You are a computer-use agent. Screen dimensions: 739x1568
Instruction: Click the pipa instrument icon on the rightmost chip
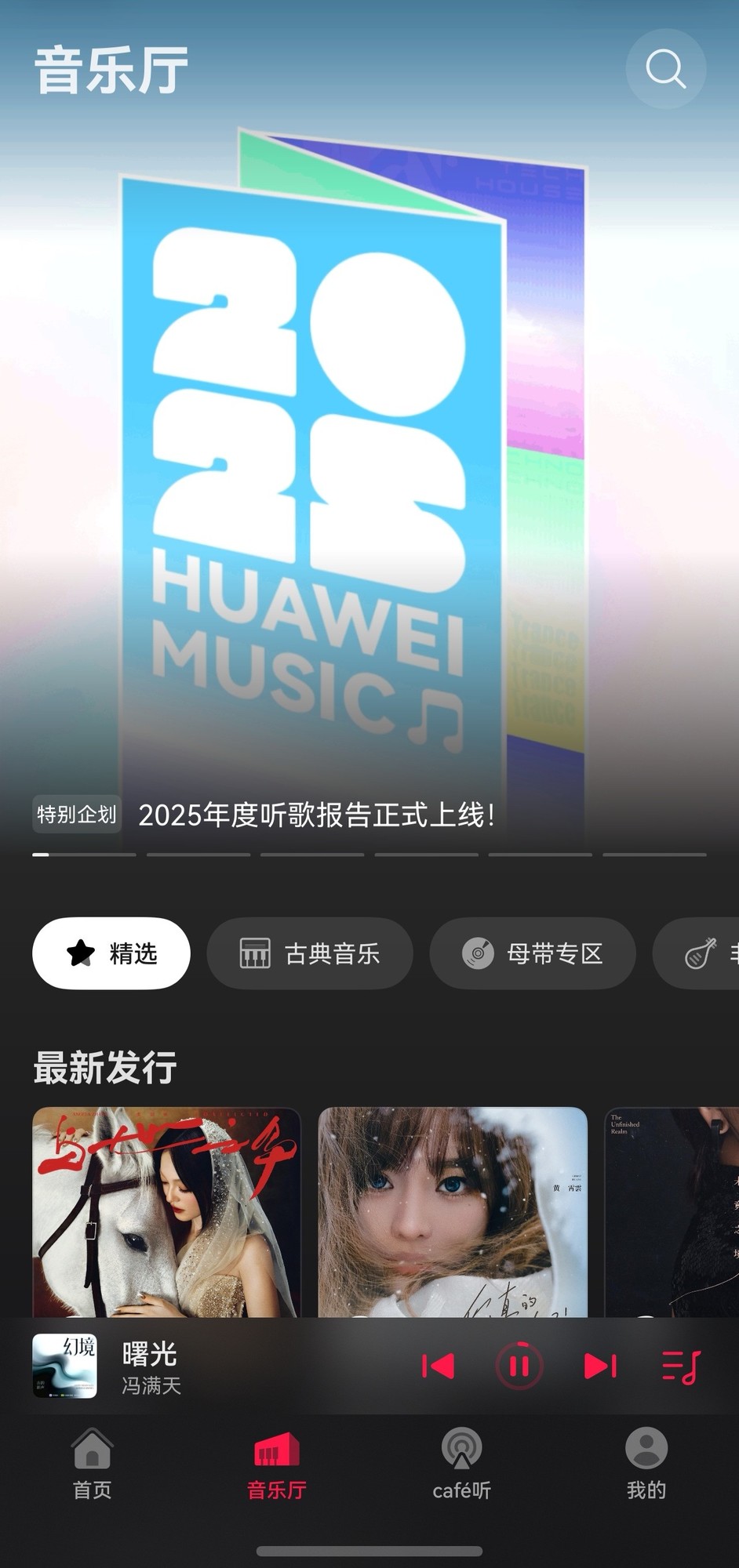[x=701, y=953]
